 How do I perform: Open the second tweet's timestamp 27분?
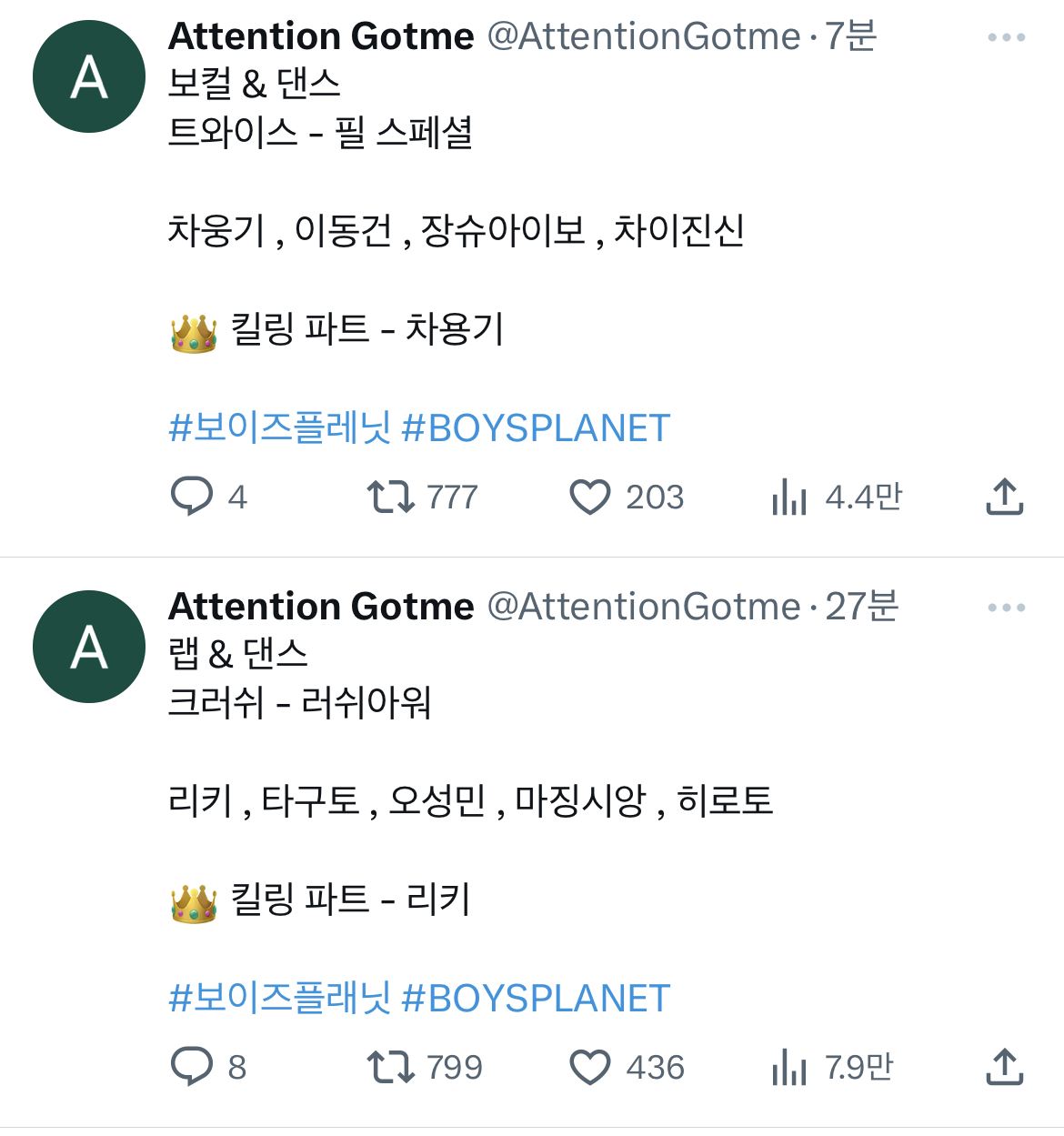click(x=861, y=606)
